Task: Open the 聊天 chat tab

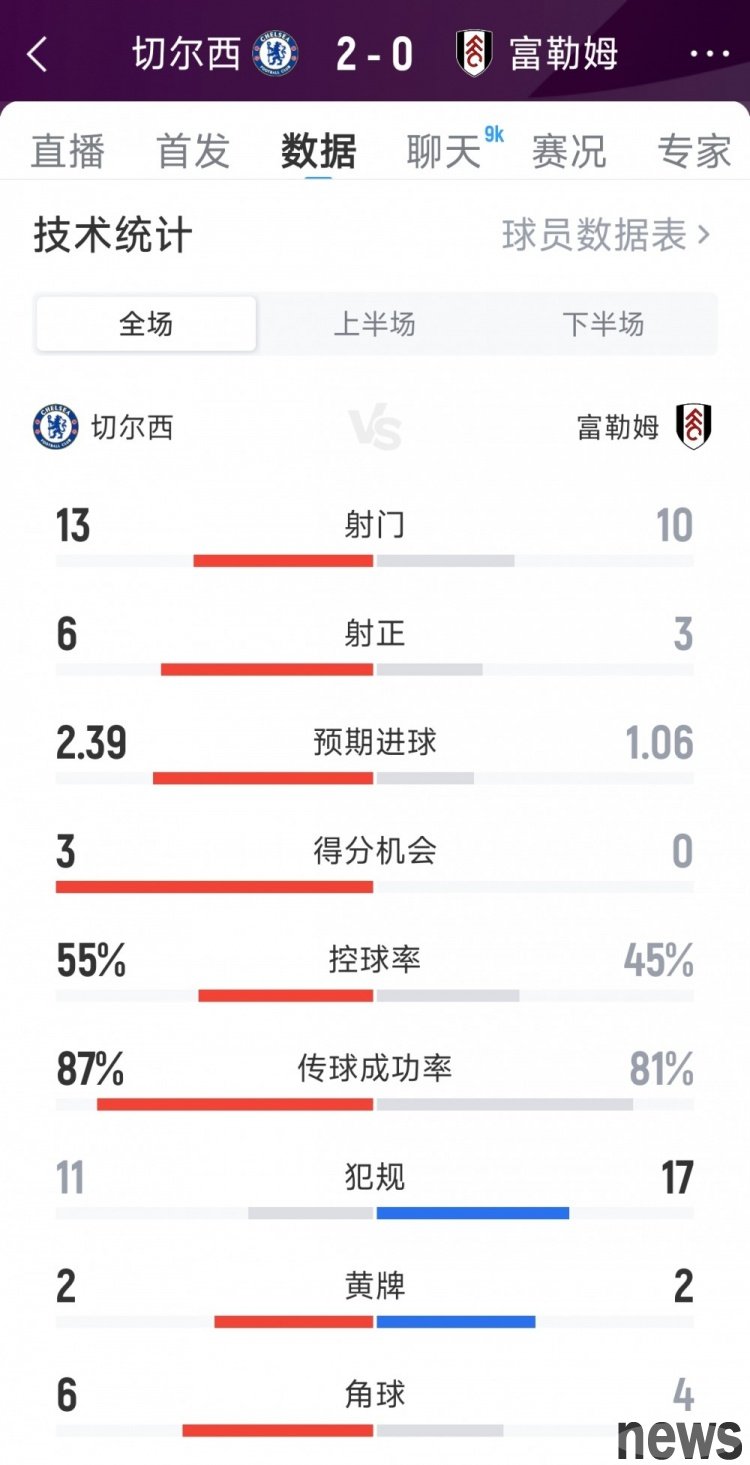Action: click(444, 152)
